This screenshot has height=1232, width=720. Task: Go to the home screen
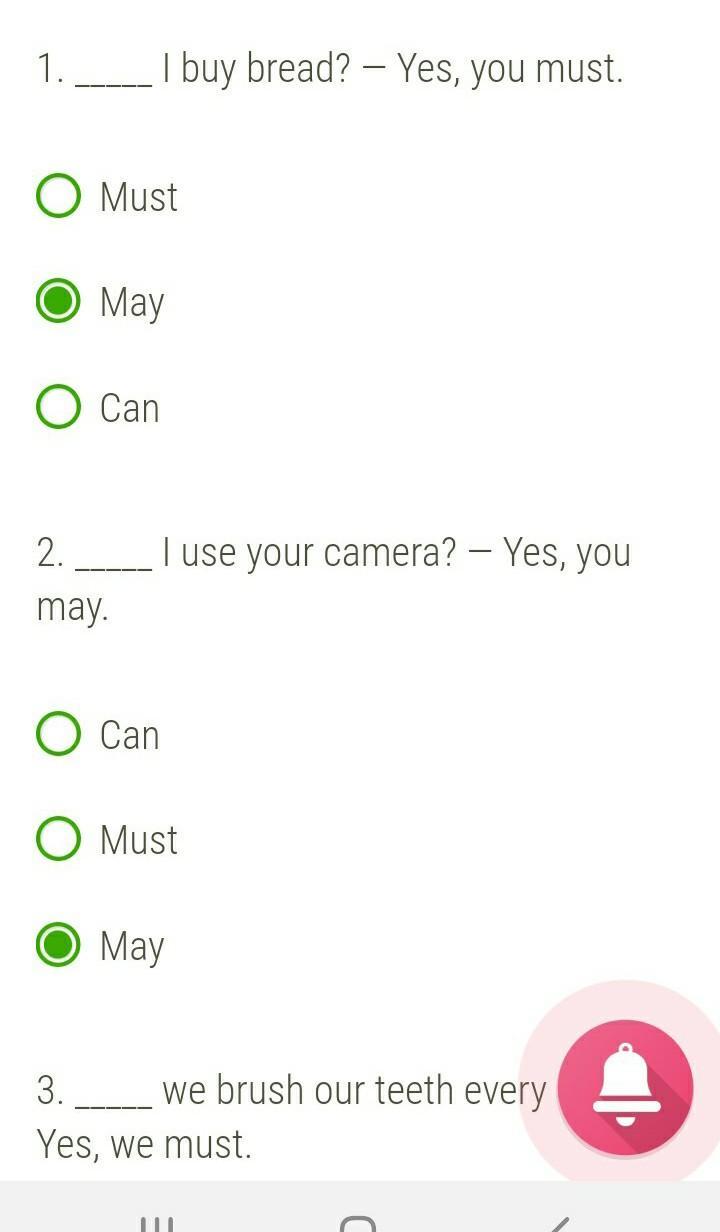[358, 1222]
